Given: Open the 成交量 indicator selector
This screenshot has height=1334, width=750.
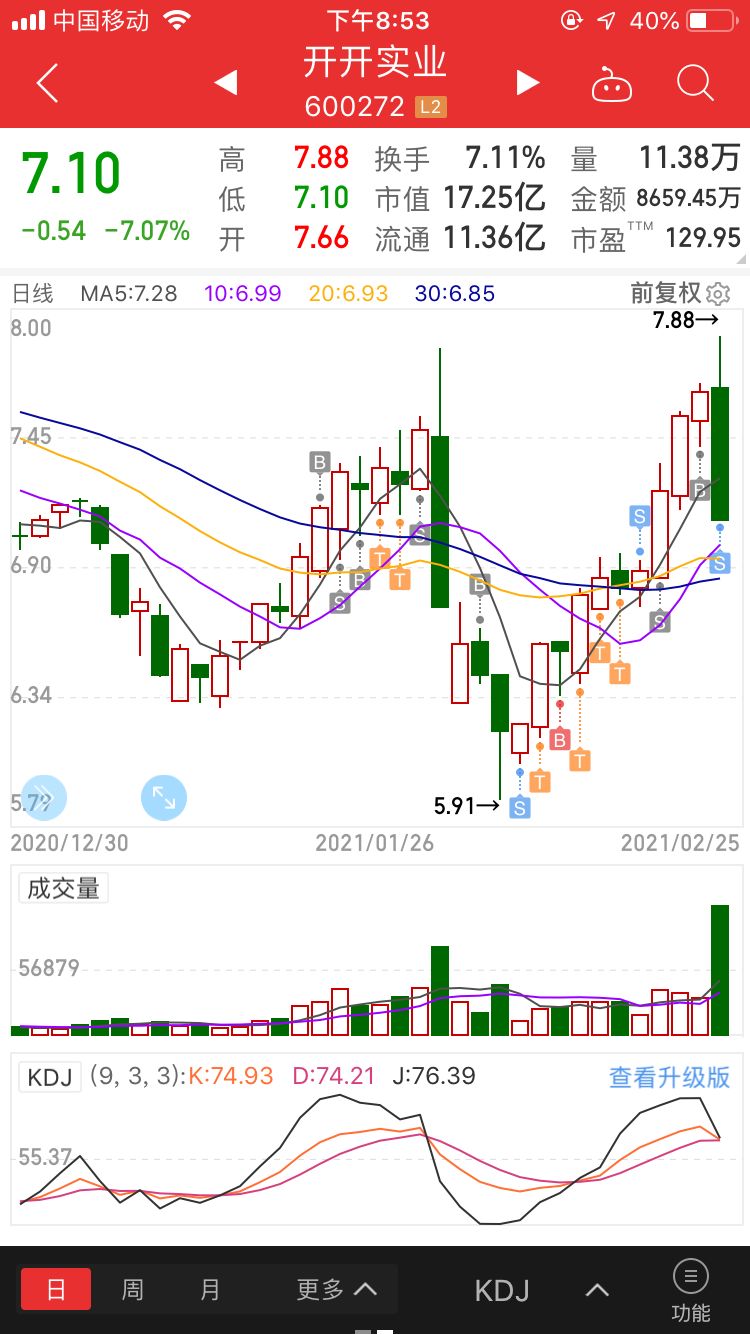Looking at the screenshot, I should point(63,888).
